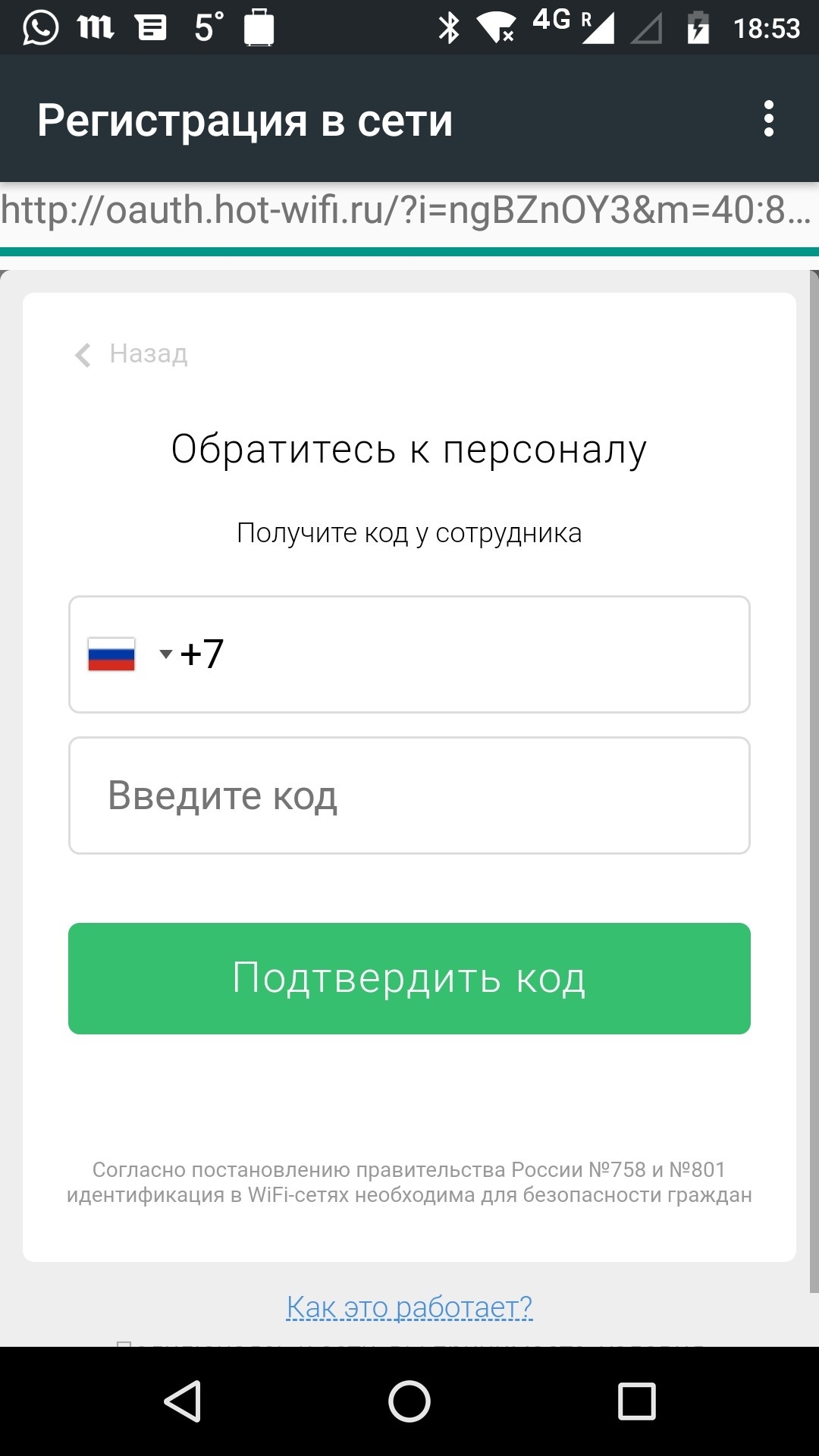Go back via the Назад link
Viewport: 819px width, 1456px height.
click(x=133, y=353)
